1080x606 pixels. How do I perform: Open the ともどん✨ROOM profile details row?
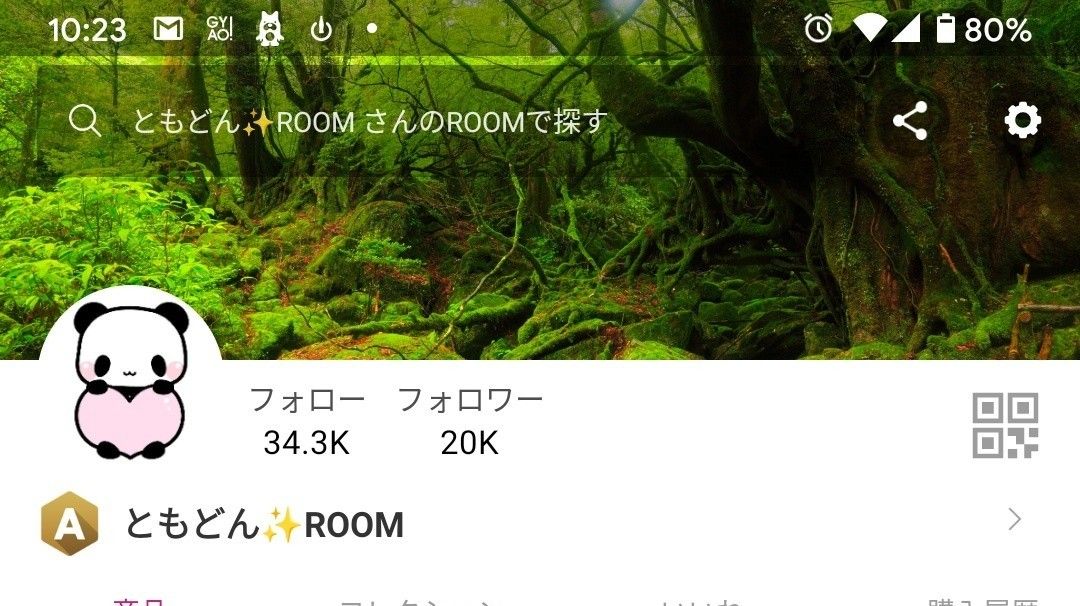(x=540, y=523)
